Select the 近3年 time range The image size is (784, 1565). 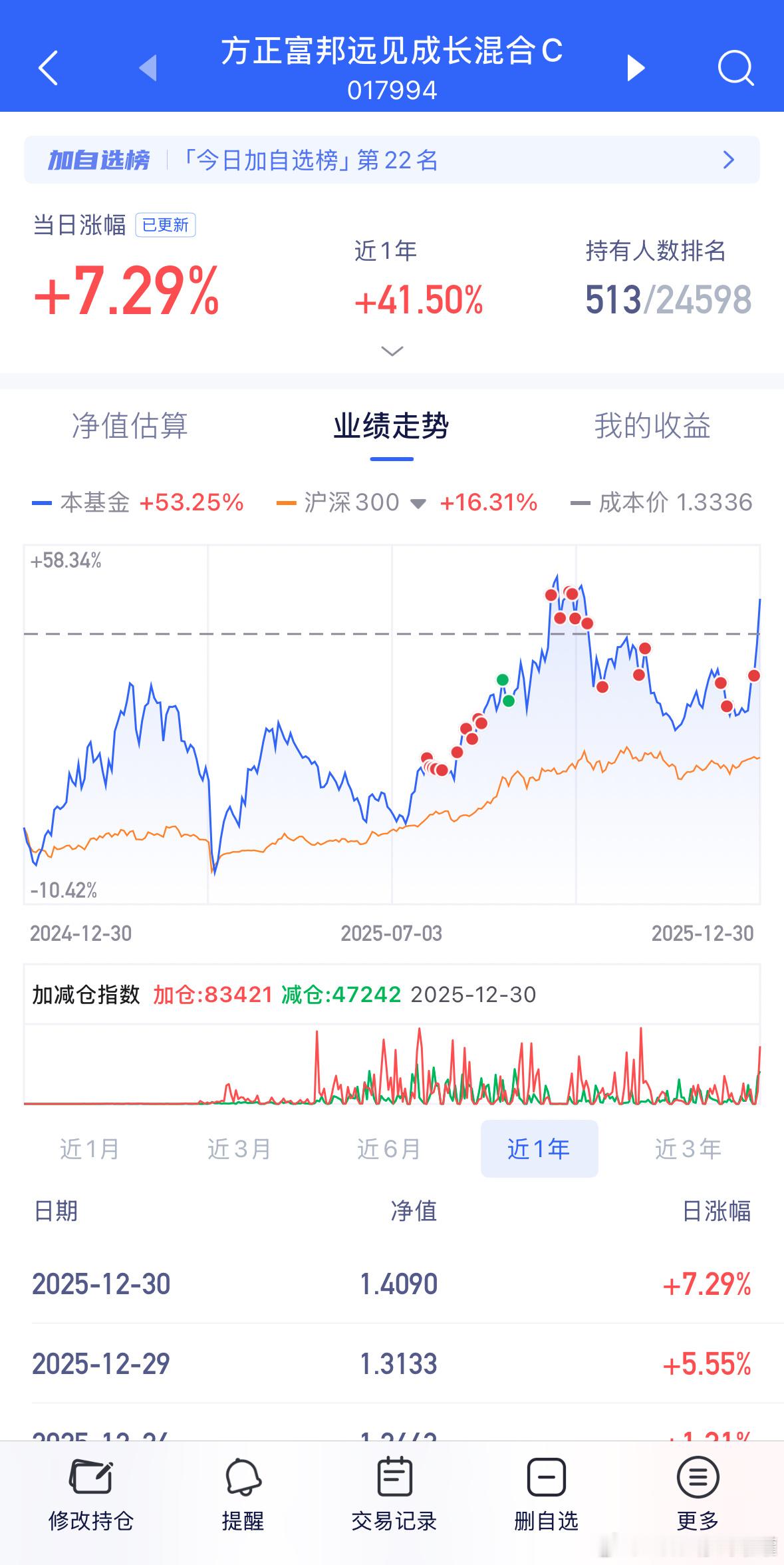click(689, 1148)
